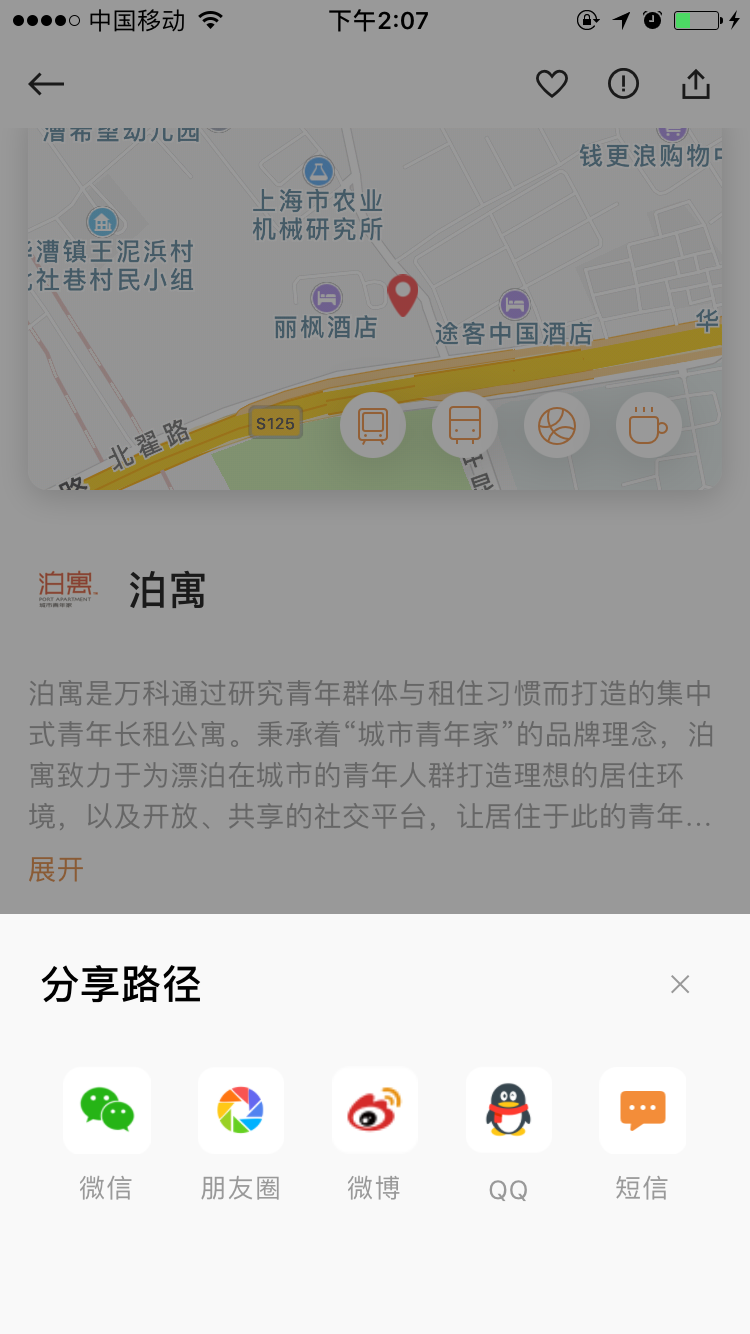Screen dimensions: 750x1334
Task: Favorite this listing with the heart icon
Action: coord(552,84)
